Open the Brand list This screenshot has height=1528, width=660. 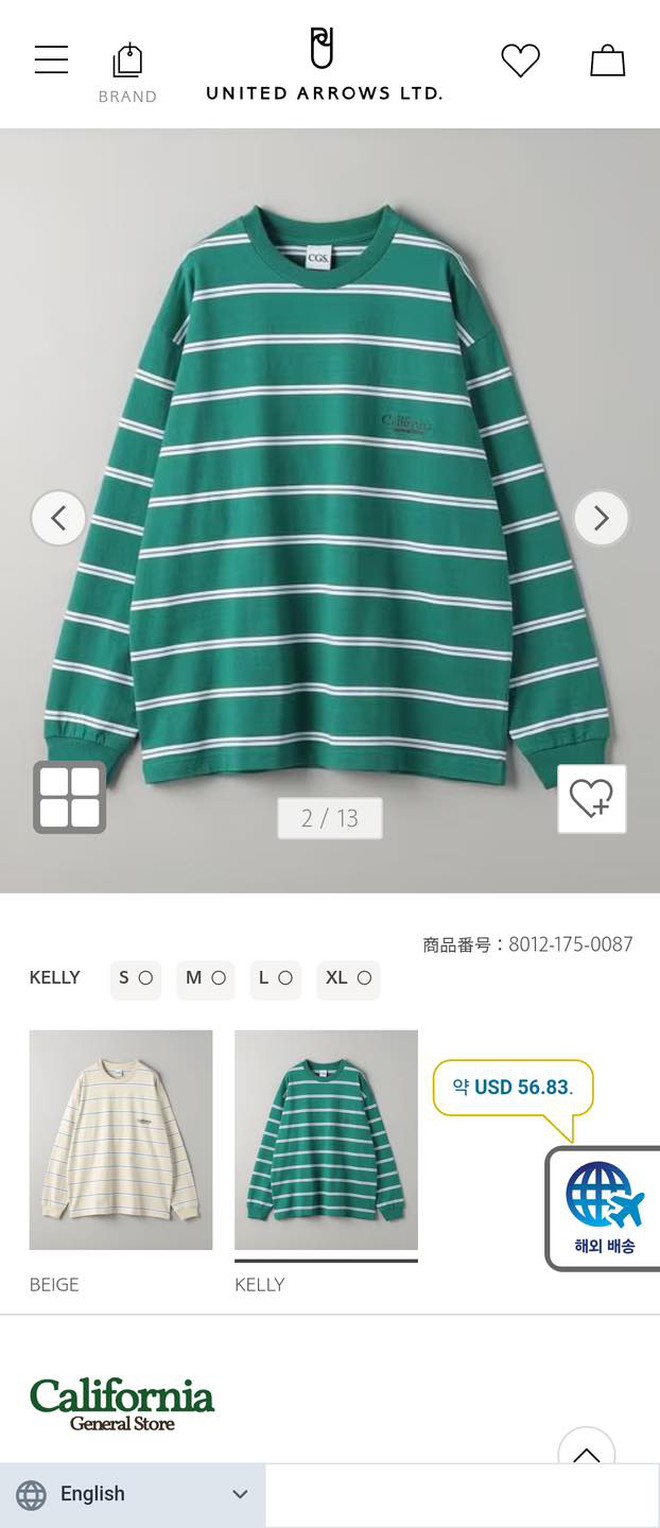tap(127, 72)
